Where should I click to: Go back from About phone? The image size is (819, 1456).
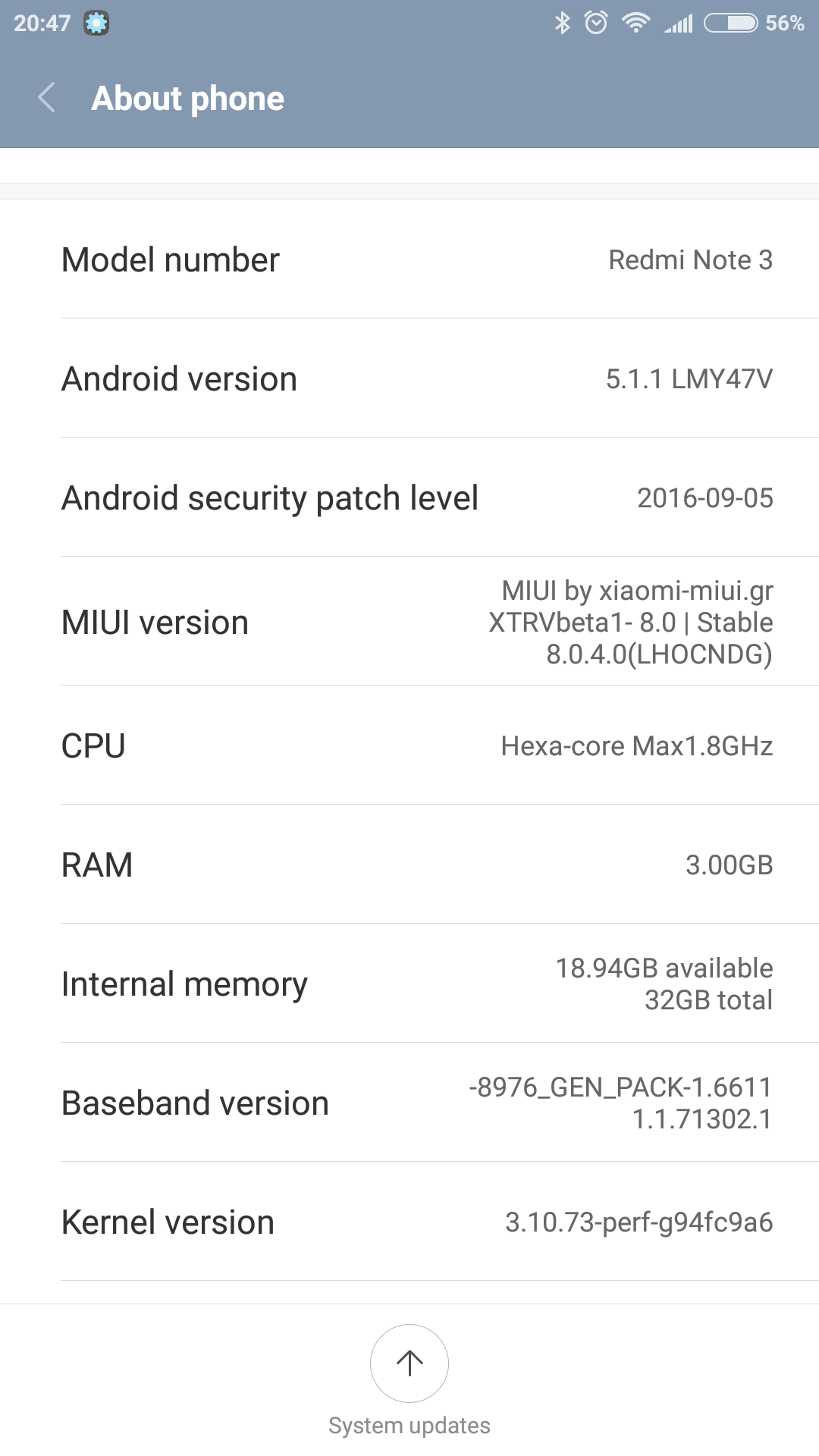47,99
